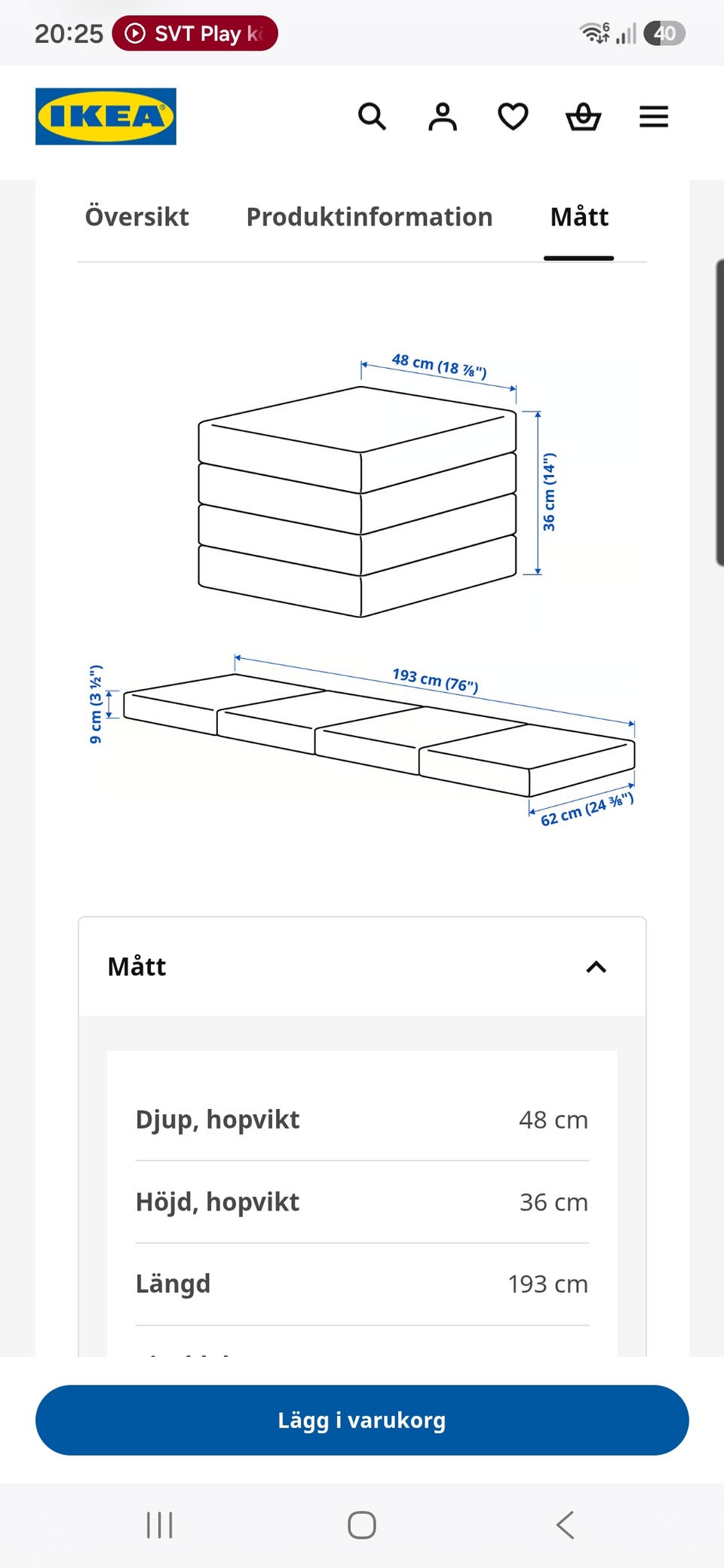Select the Mått tab
Image resolution: width=724 pixels, height=1568 pixels.
pyautogui.click(x=579, y=217)
